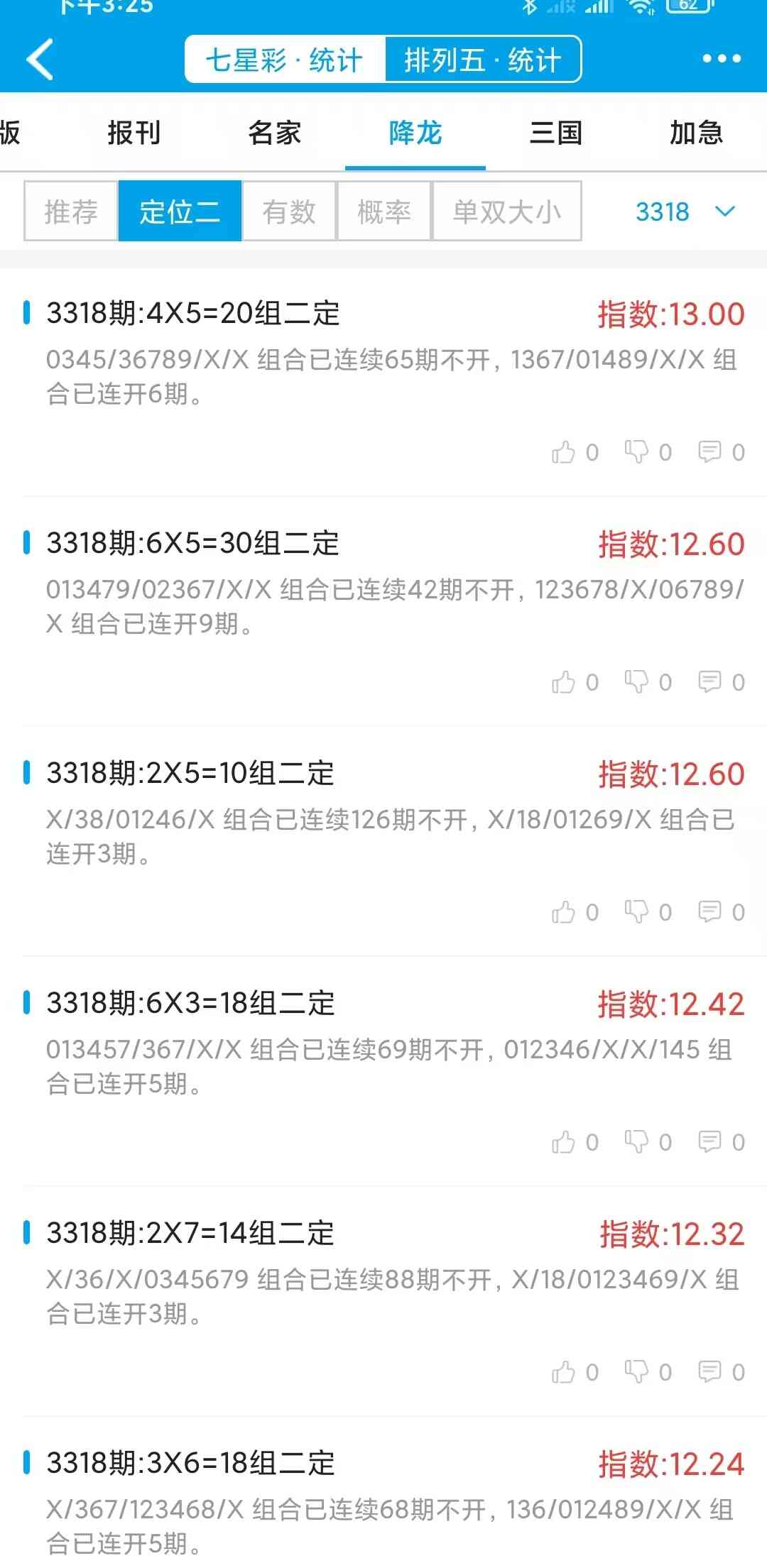The width and height of the screenshot is (767, 1568).
Task: Open the three-dot more options menu
Action: coord(721,59)
